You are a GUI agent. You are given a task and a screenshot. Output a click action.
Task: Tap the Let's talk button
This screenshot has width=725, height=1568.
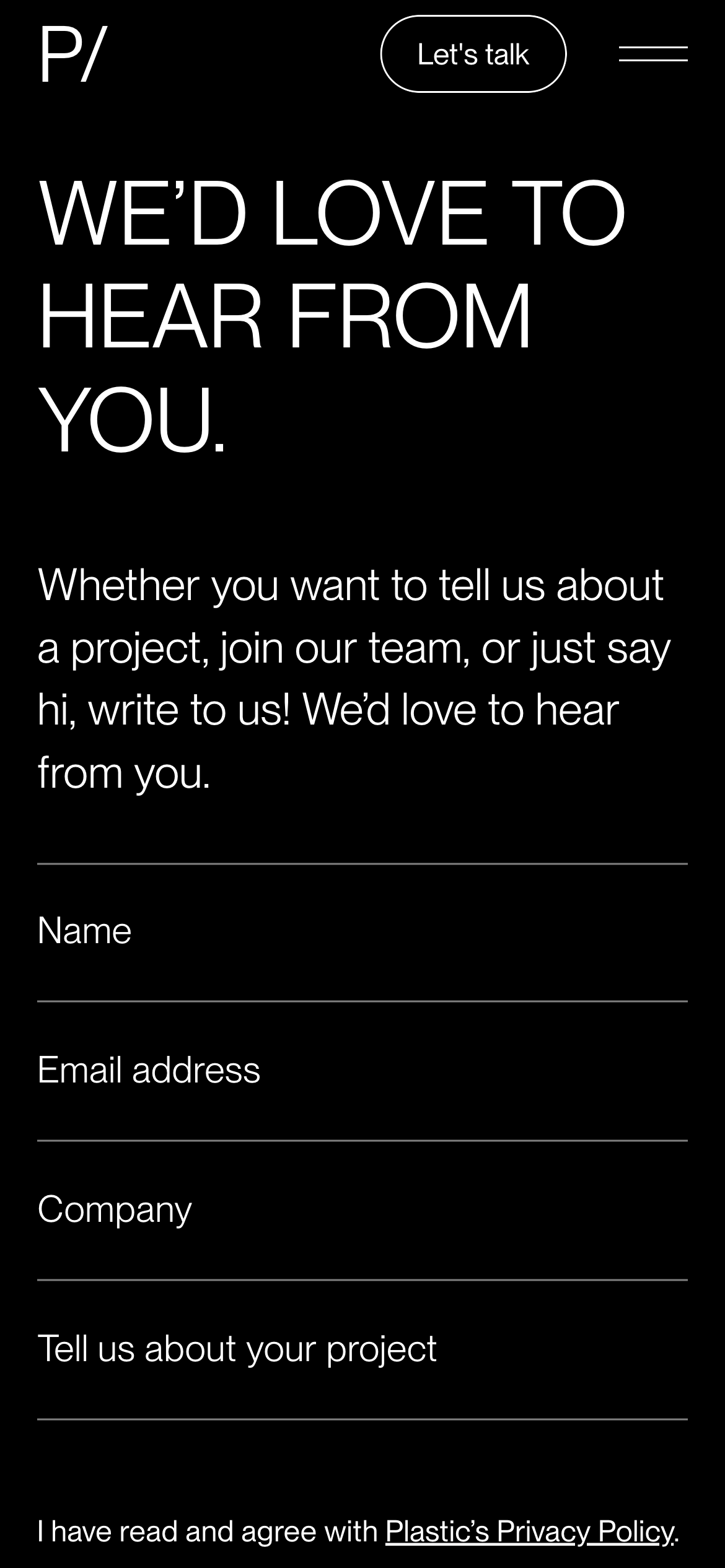(473, 54)
